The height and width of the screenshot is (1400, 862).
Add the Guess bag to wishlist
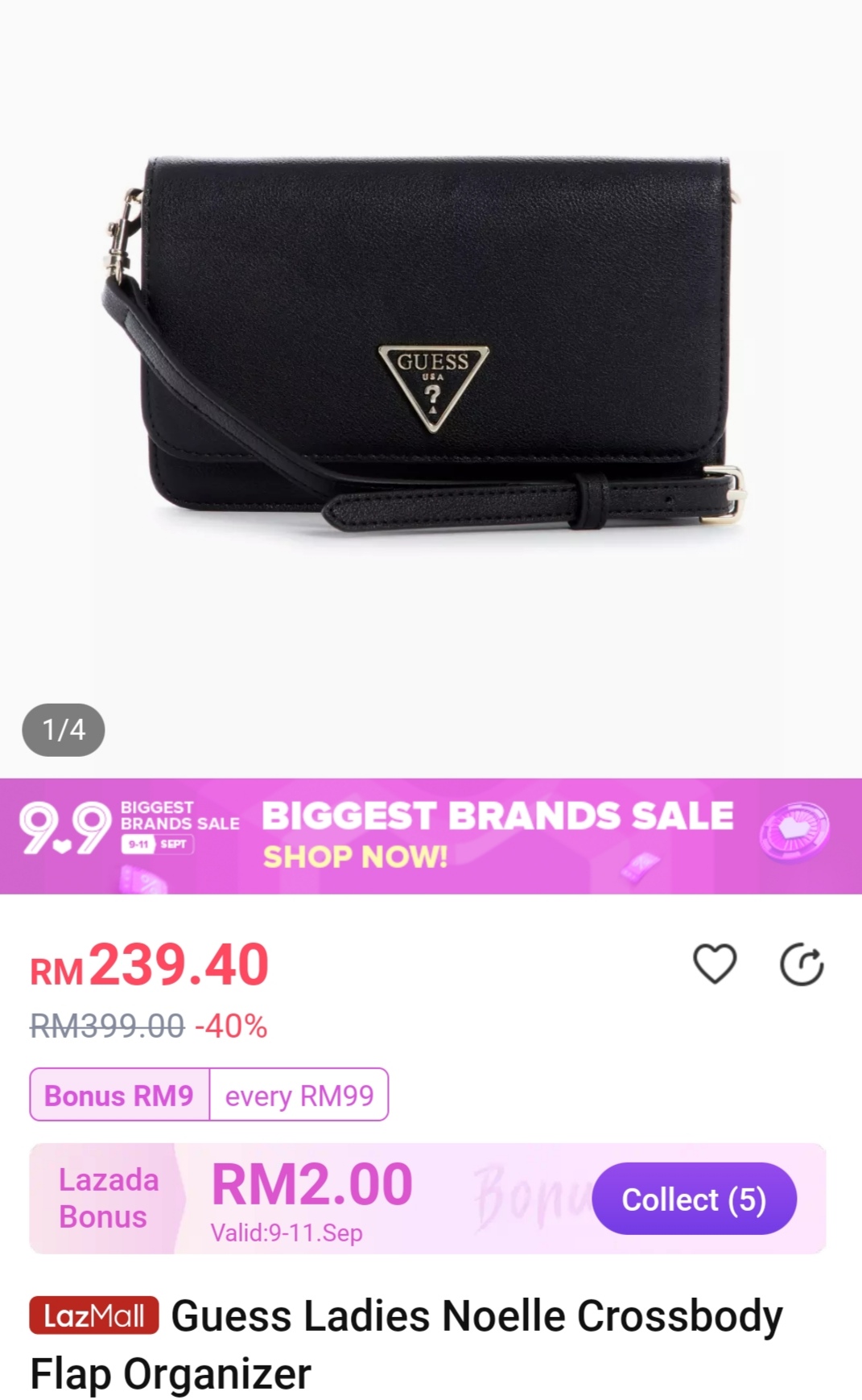[x=714, y=964]
